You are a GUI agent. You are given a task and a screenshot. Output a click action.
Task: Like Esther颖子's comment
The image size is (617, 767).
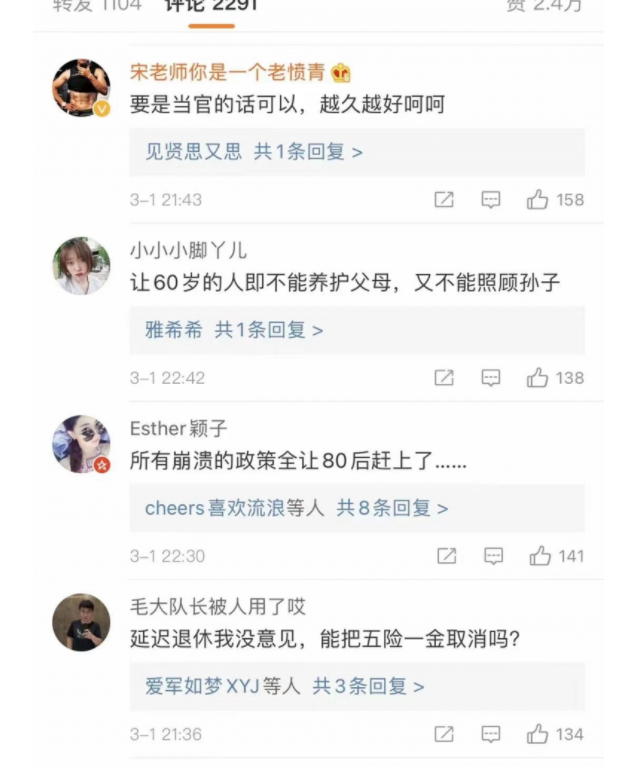pos(540,556)
